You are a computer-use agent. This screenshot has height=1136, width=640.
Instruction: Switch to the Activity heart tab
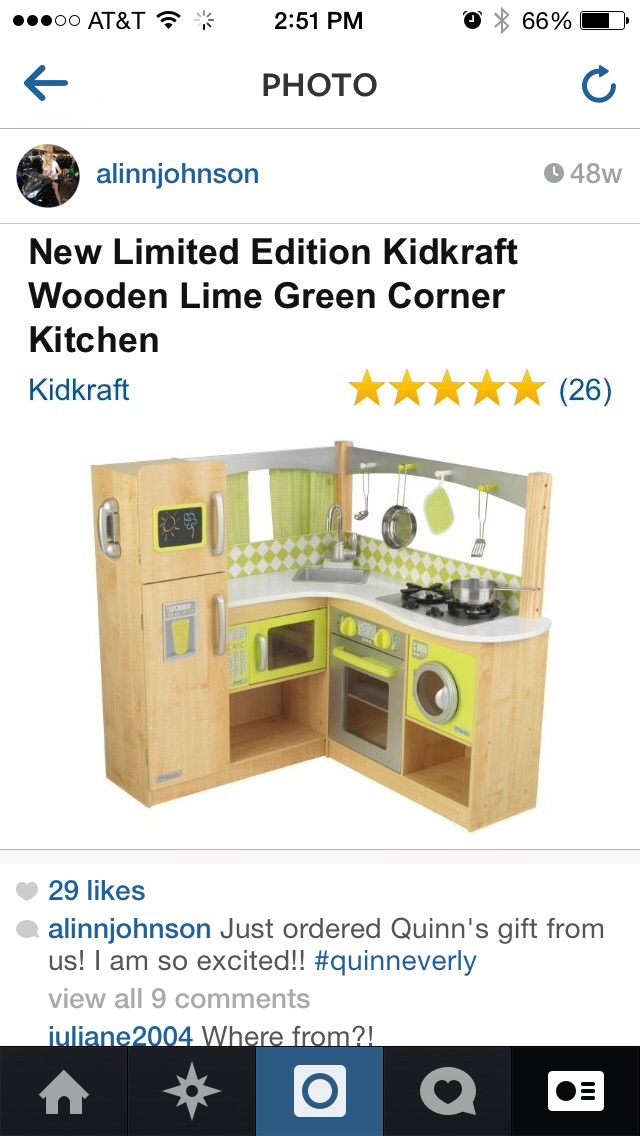click(x=447, y=1091)
